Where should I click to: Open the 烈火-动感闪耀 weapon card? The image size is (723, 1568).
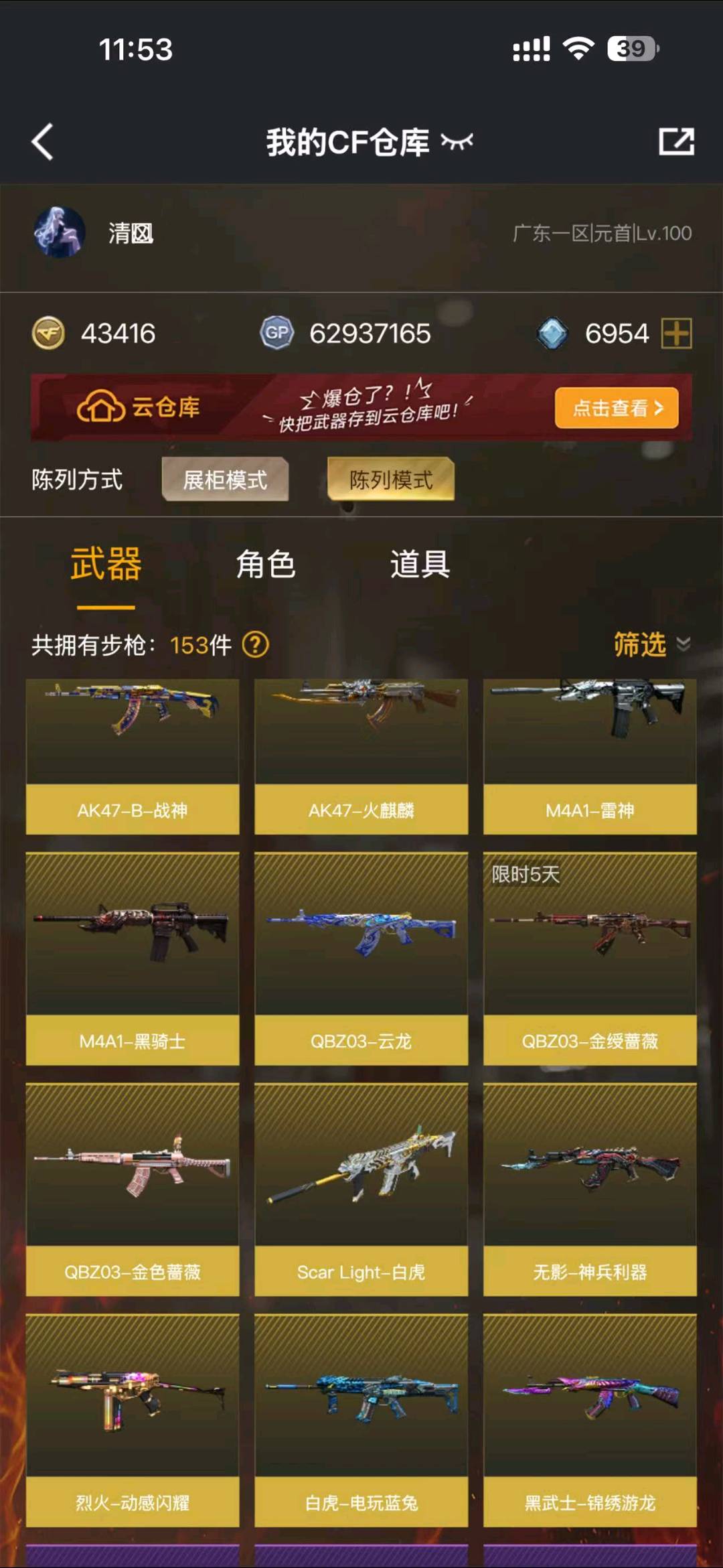click(x=133, y=1421)
